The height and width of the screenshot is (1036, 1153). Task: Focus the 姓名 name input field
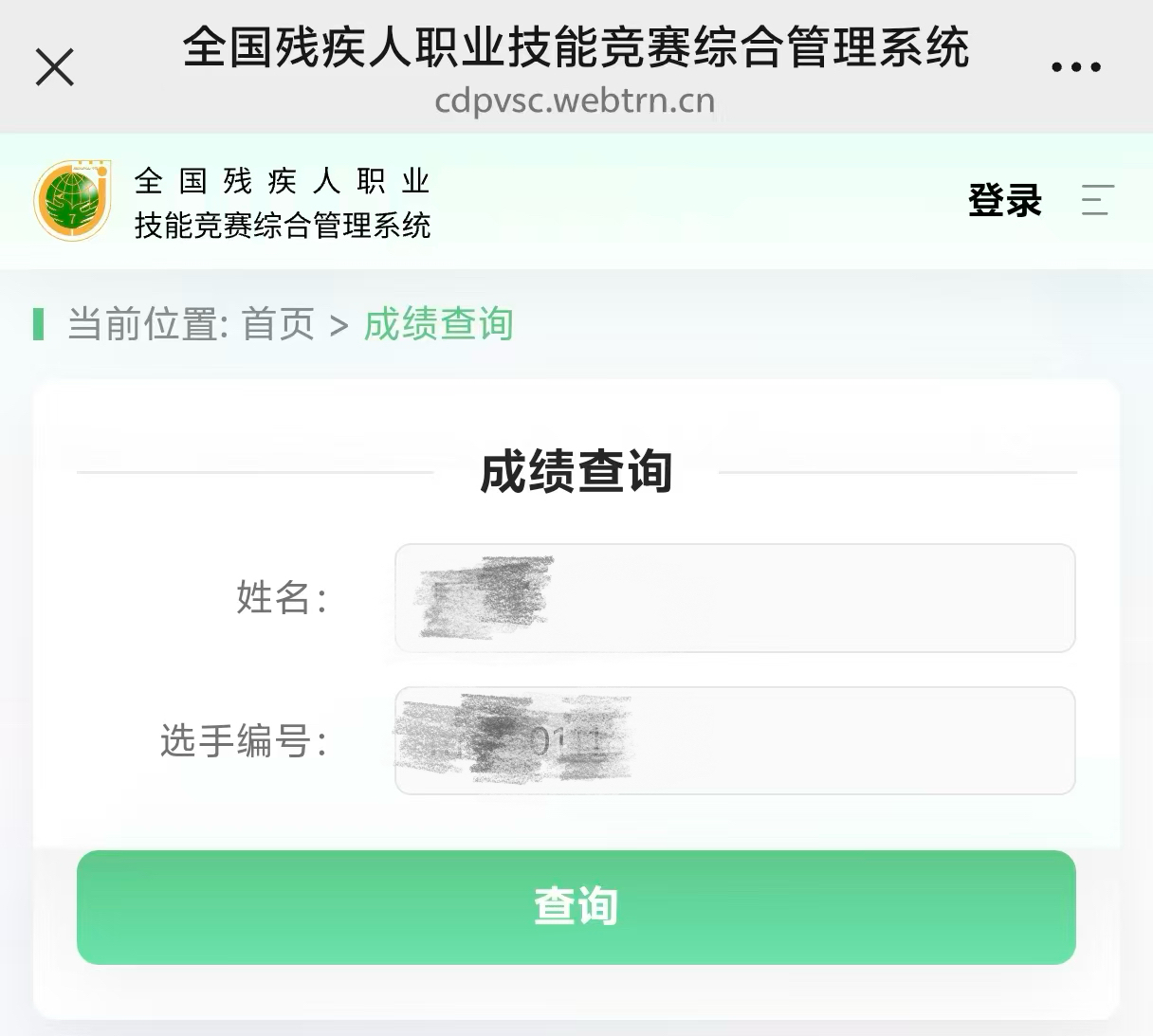[735, 598]
